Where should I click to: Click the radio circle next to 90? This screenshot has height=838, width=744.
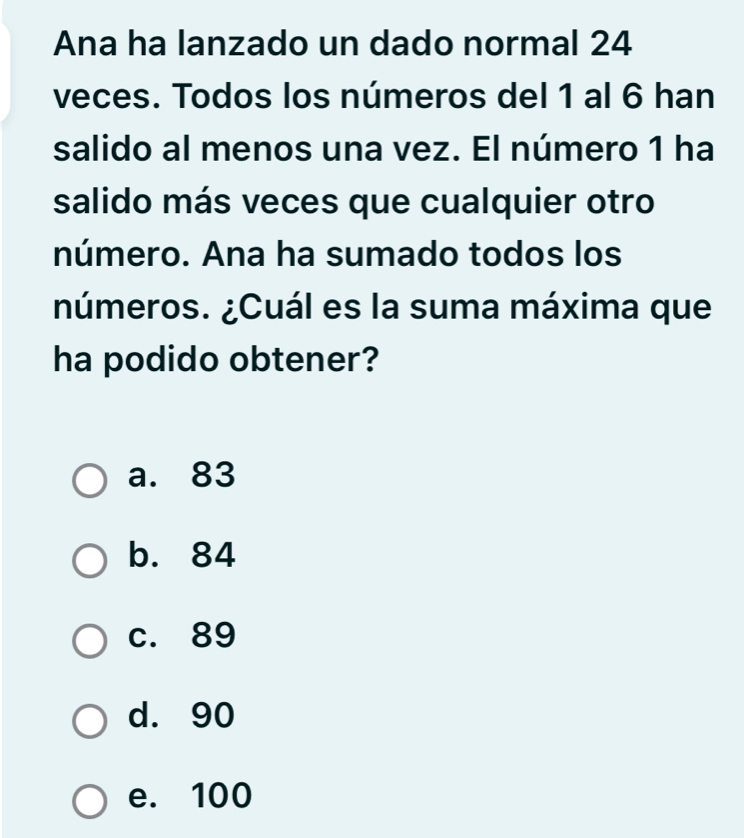click(x=90, y=719)
